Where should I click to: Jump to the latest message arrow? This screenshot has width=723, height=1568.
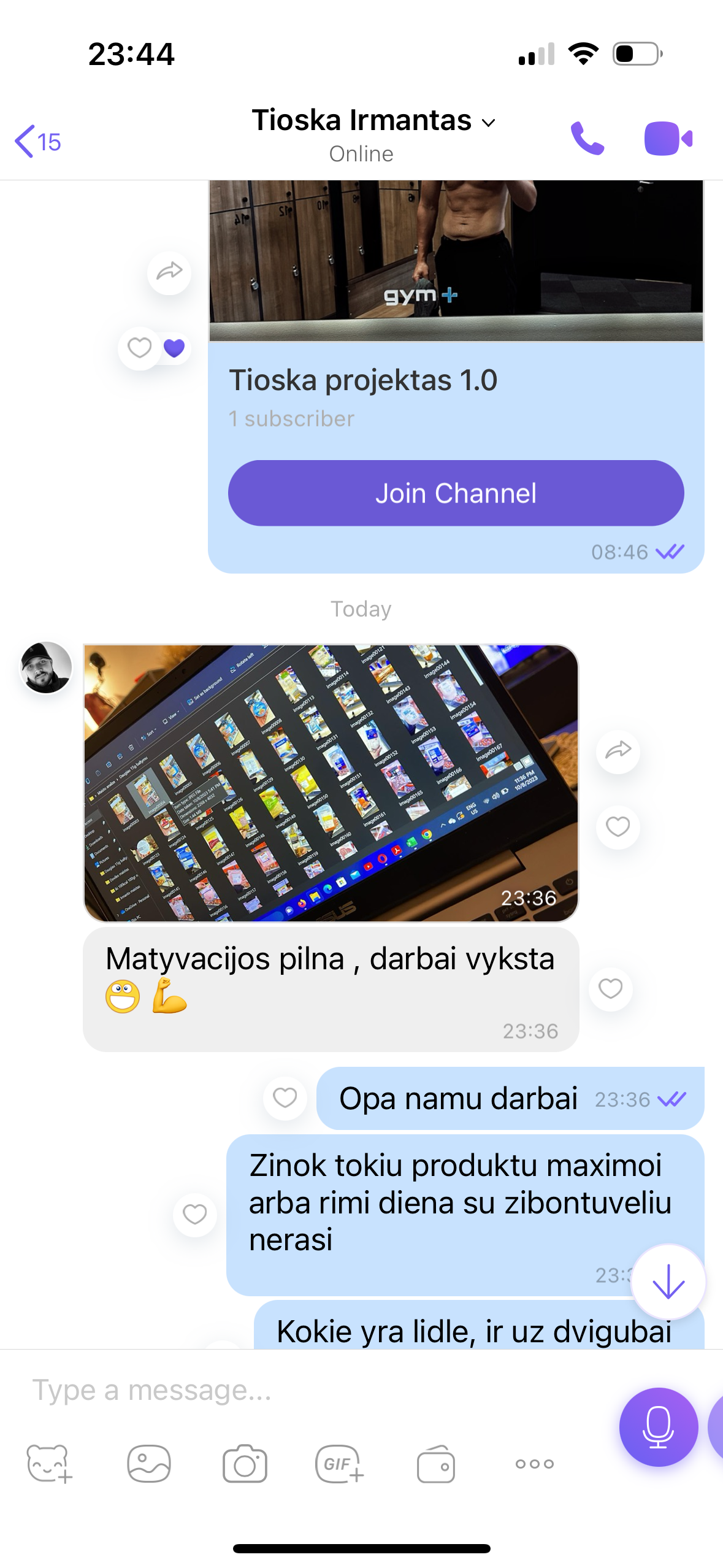668,1282
